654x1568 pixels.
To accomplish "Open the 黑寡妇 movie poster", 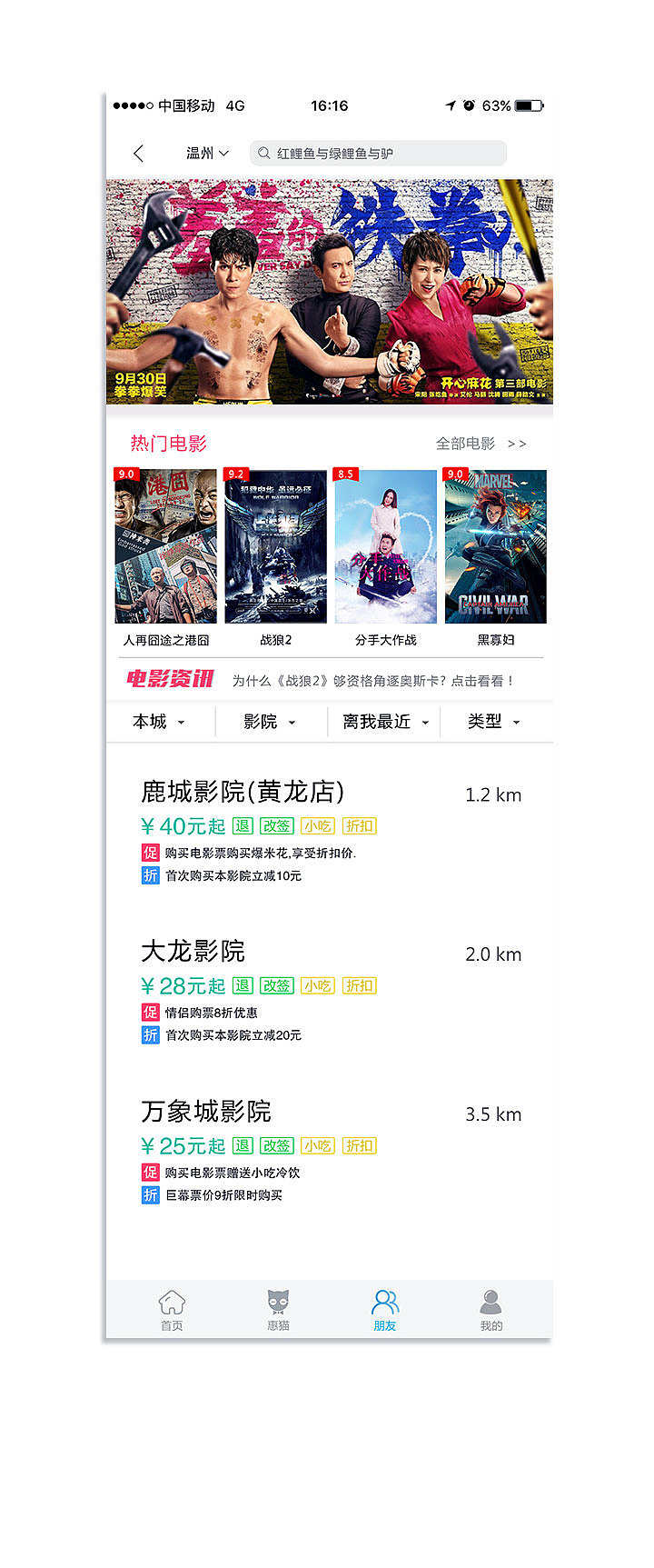I will pos(496,547).
